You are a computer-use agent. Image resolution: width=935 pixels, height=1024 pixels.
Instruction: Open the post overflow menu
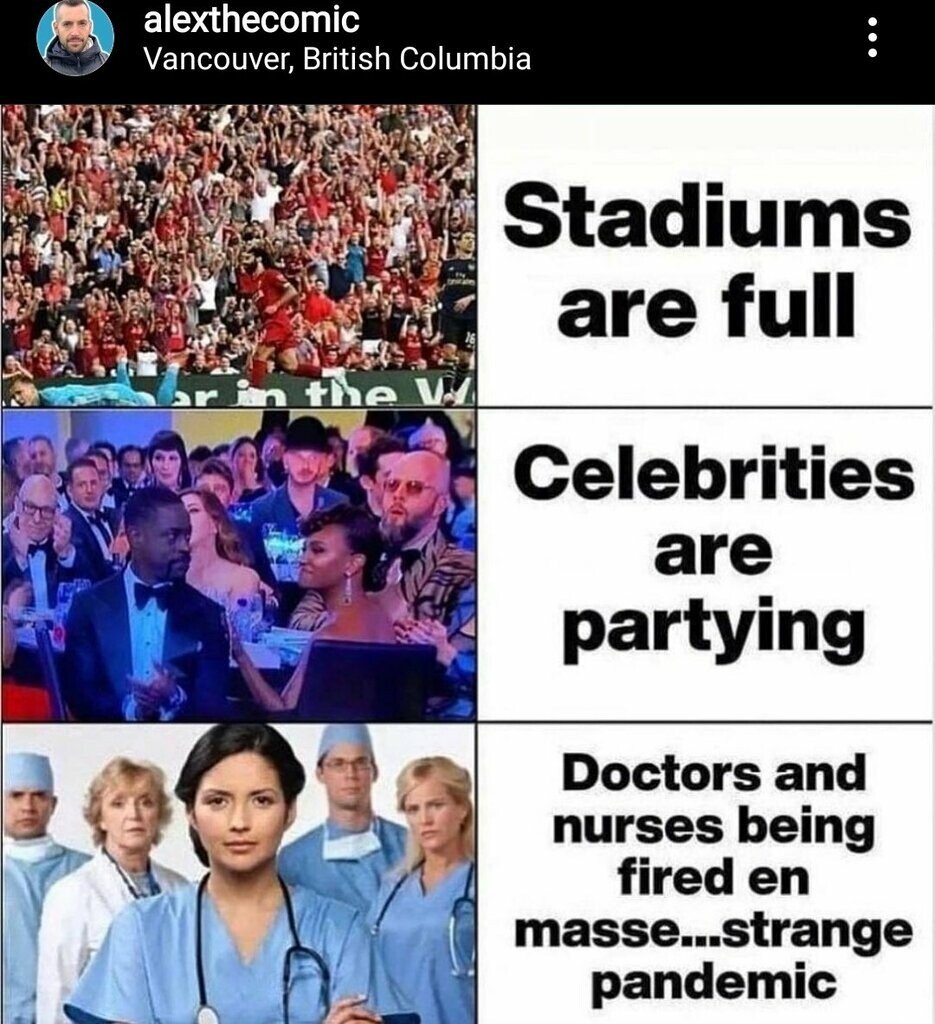click(x=872, y=38)
